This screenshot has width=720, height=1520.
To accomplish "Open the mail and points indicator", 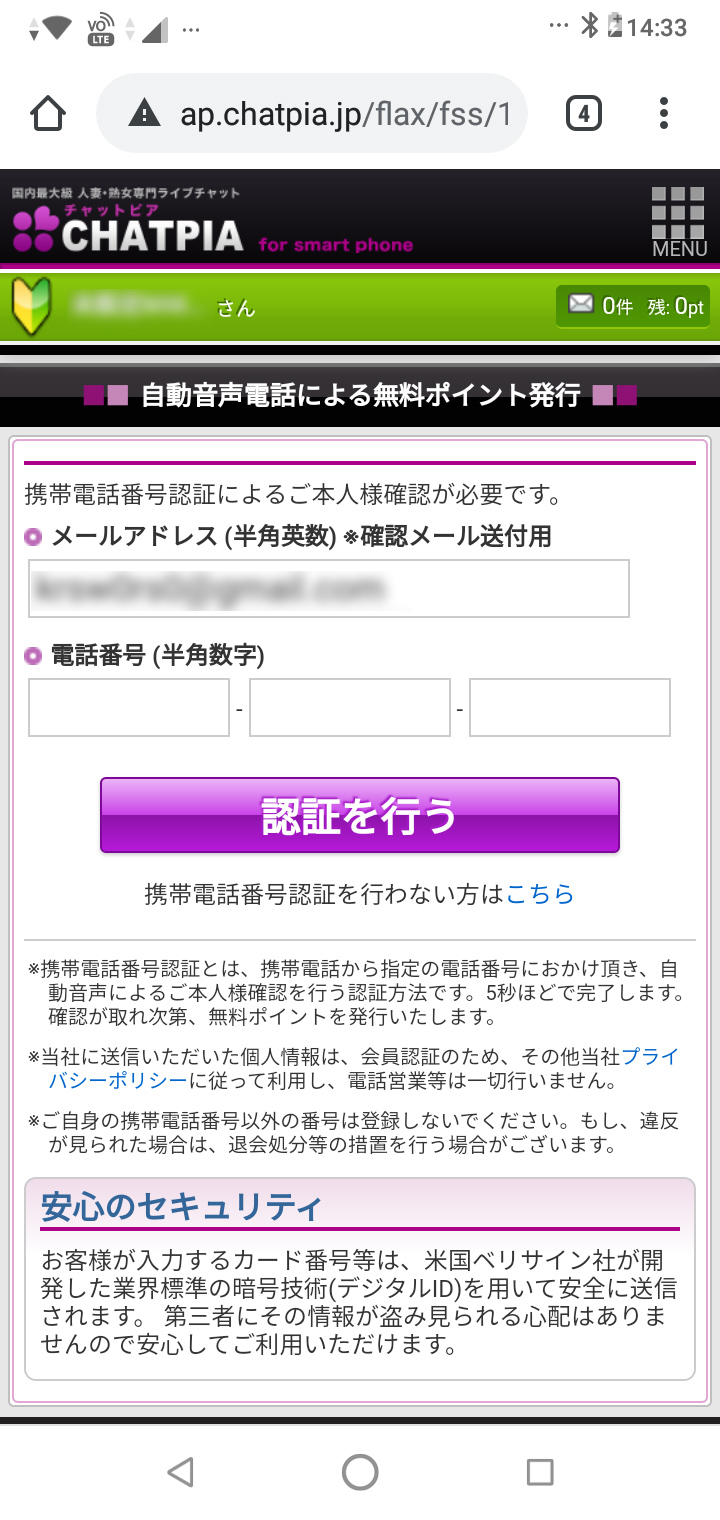I will pyautogui.click(x=632, y=306).
